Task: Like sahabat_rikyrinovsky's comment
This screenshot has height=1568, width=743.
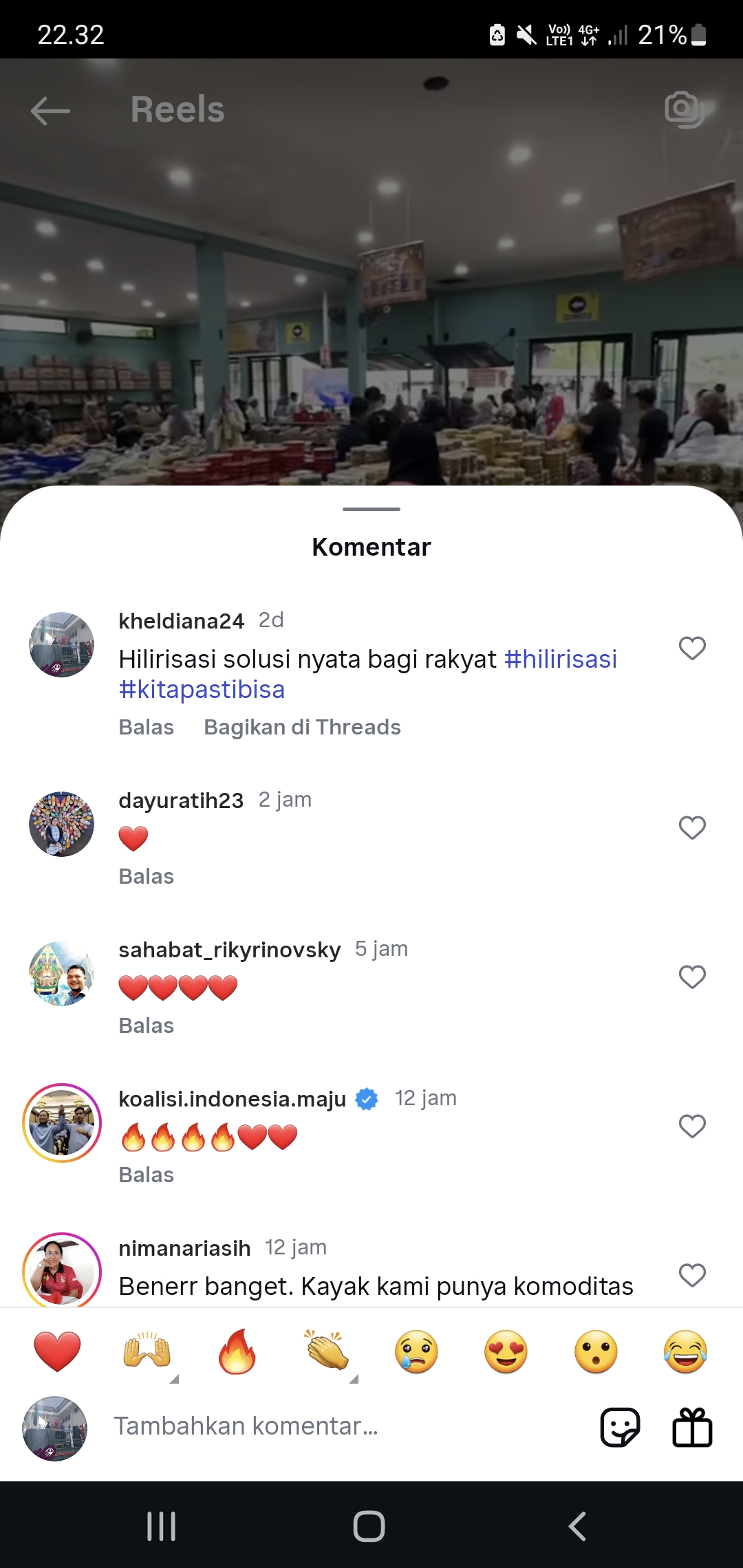Action: pos(692,977)
